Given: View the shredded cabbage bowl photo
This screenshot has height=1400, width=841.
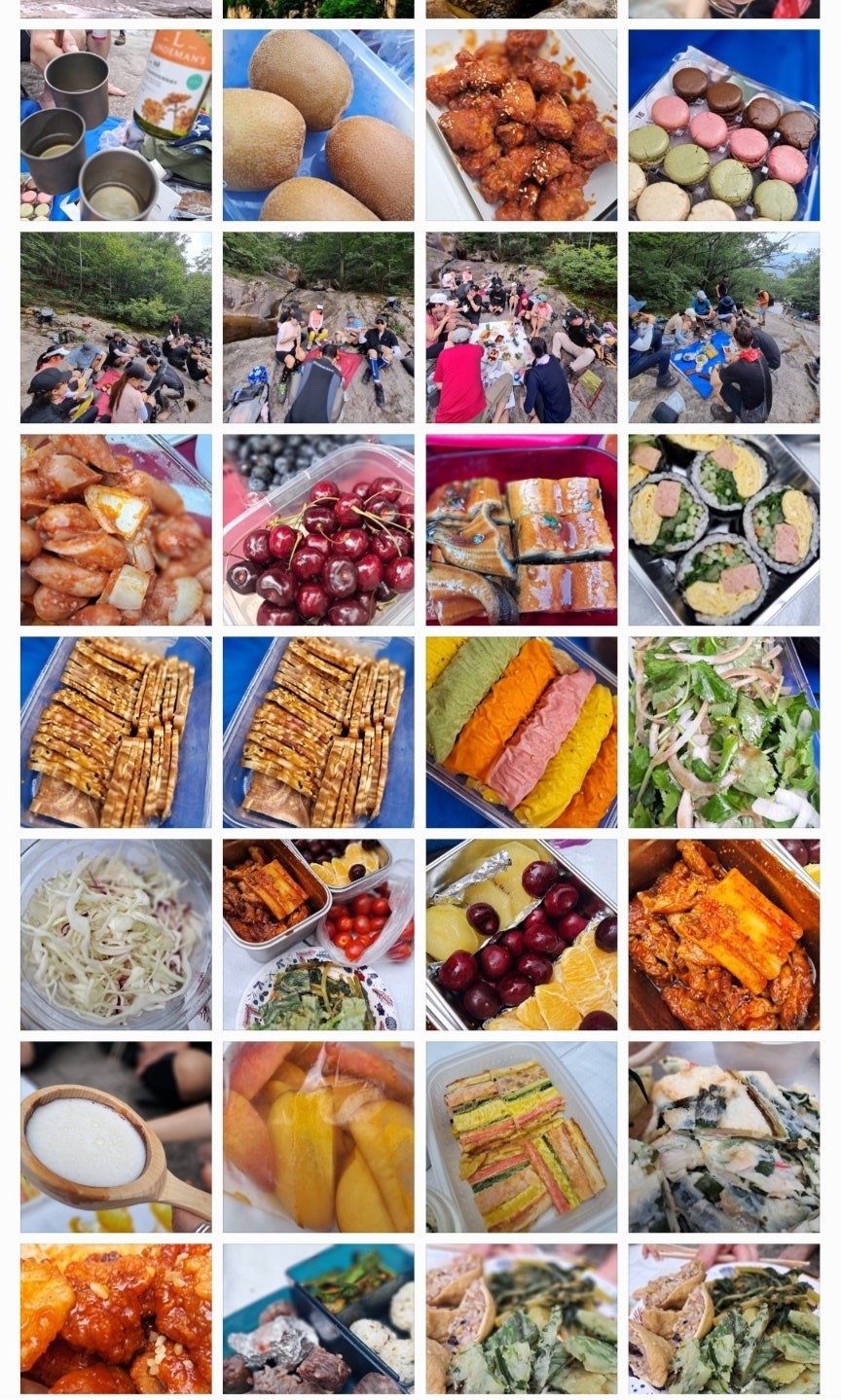Looking at the screenshot, I should [x=116, y=935].
